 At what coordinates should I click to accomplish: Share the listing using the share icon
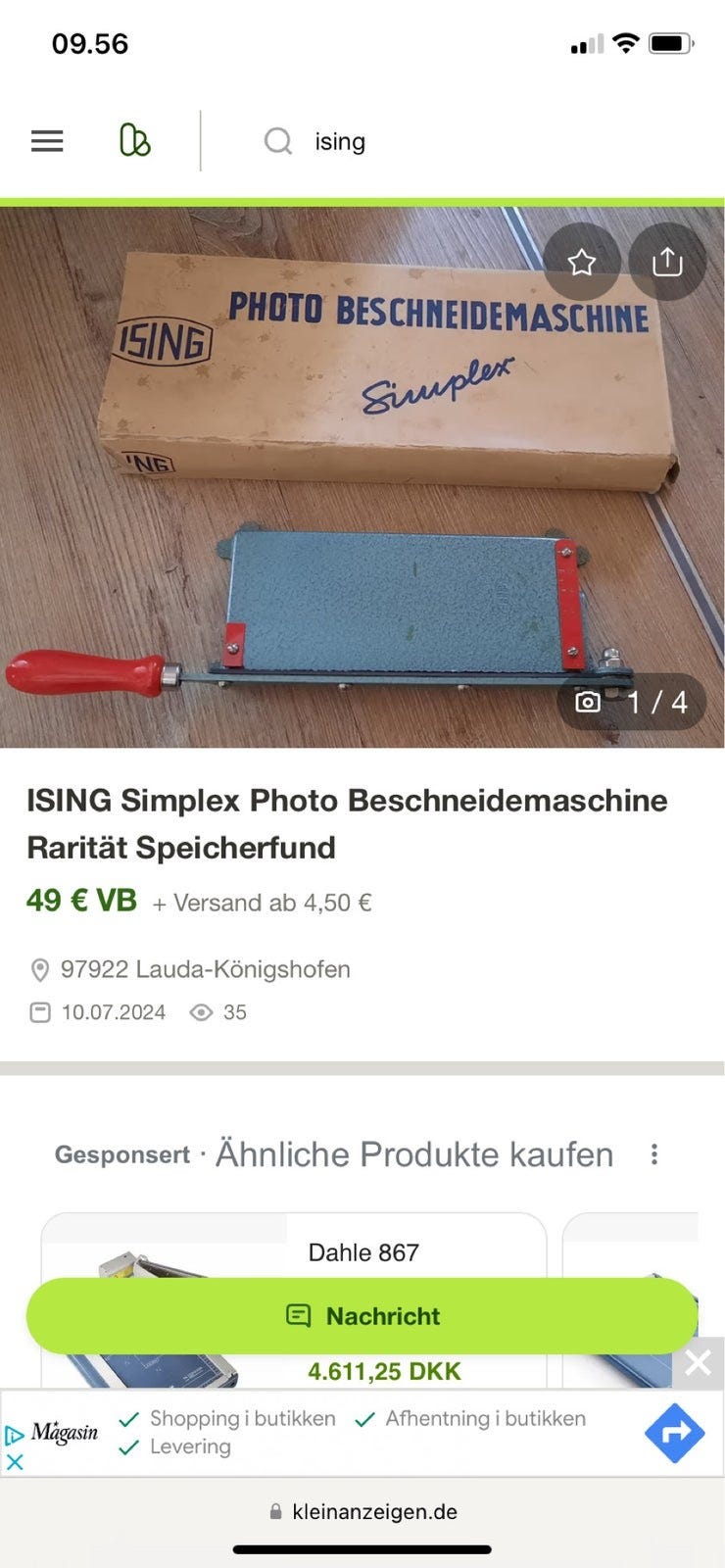point(667,262)
